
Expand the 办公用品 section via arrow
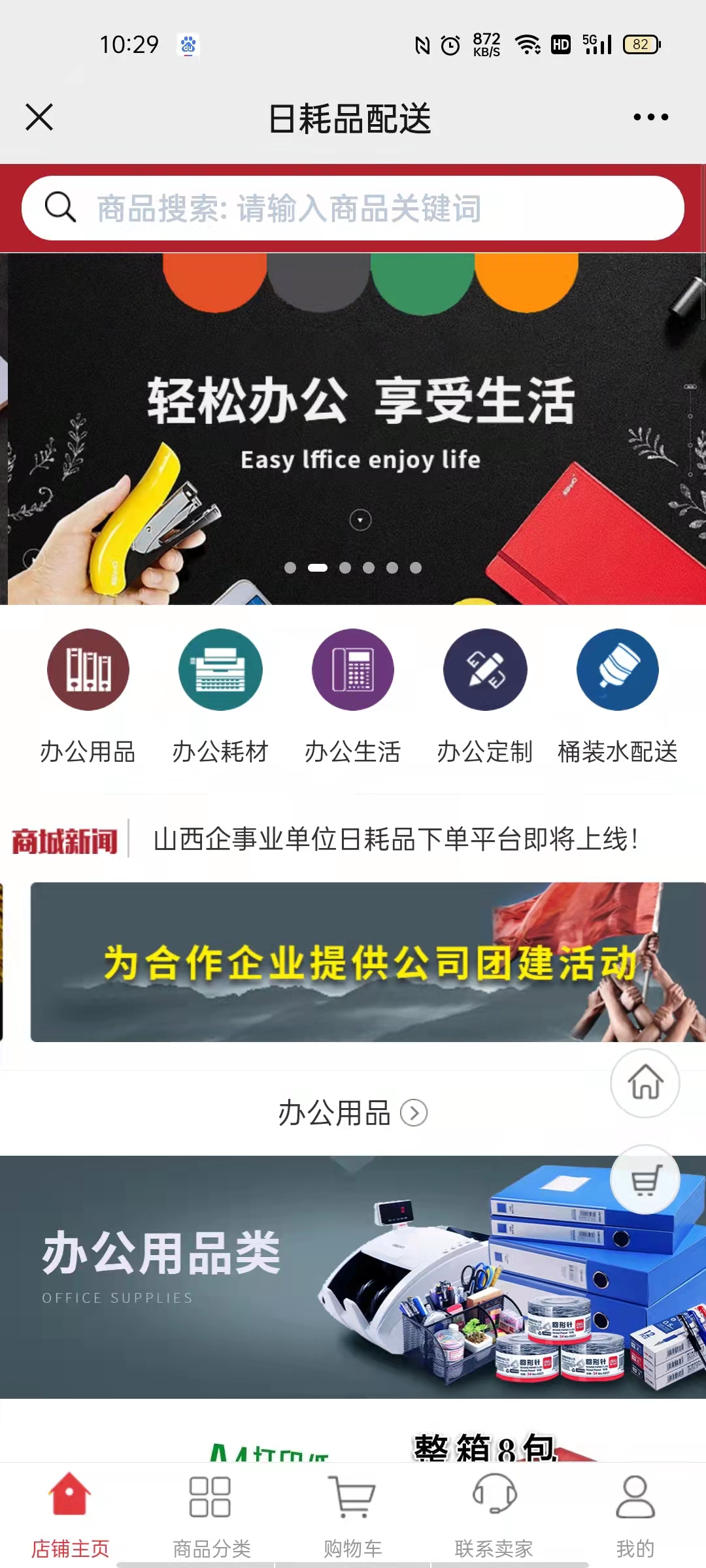point(414,1113)
